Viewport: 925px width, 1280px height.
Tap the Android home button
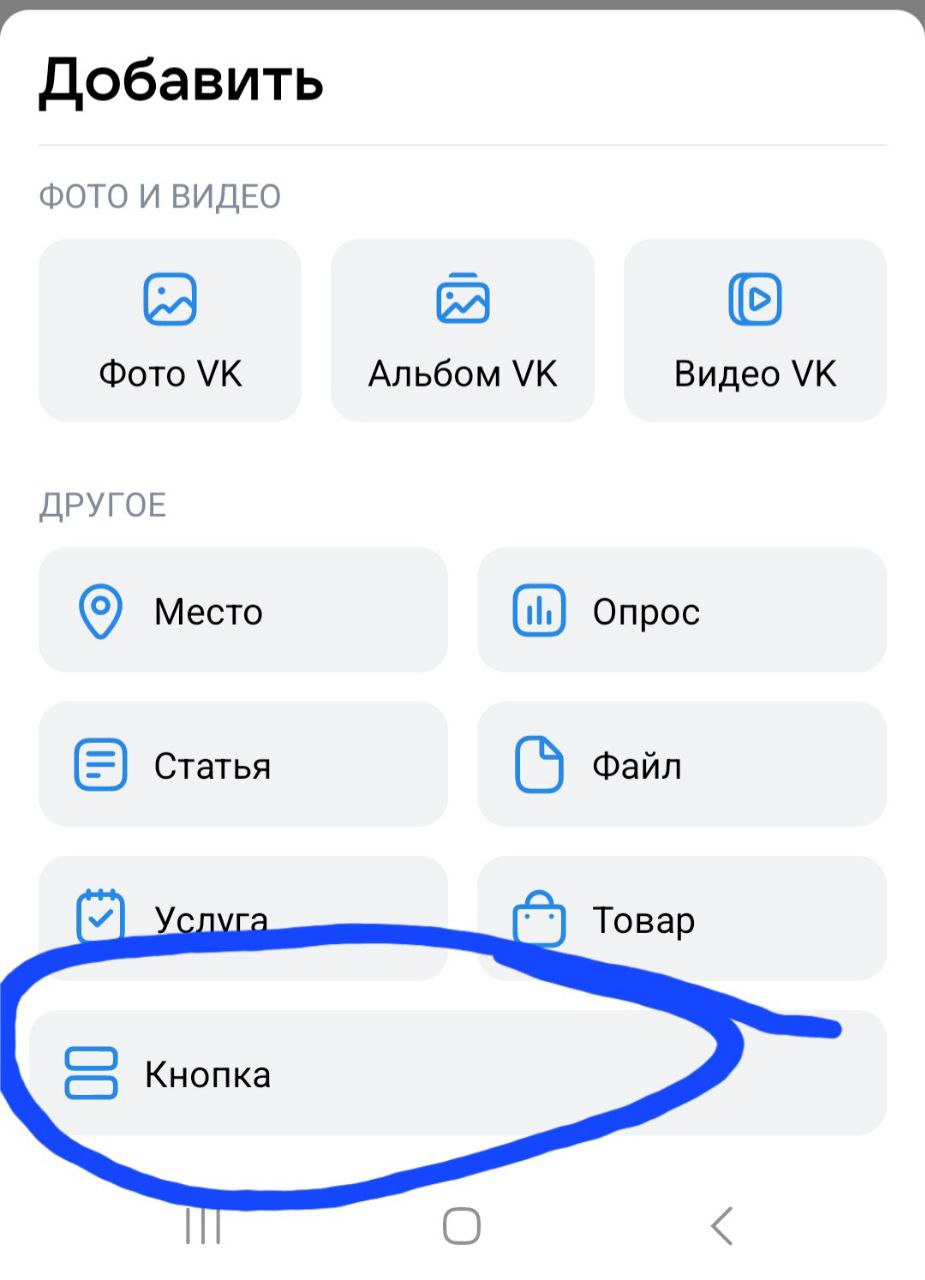pyautogui.click(x=460, y=1224)
